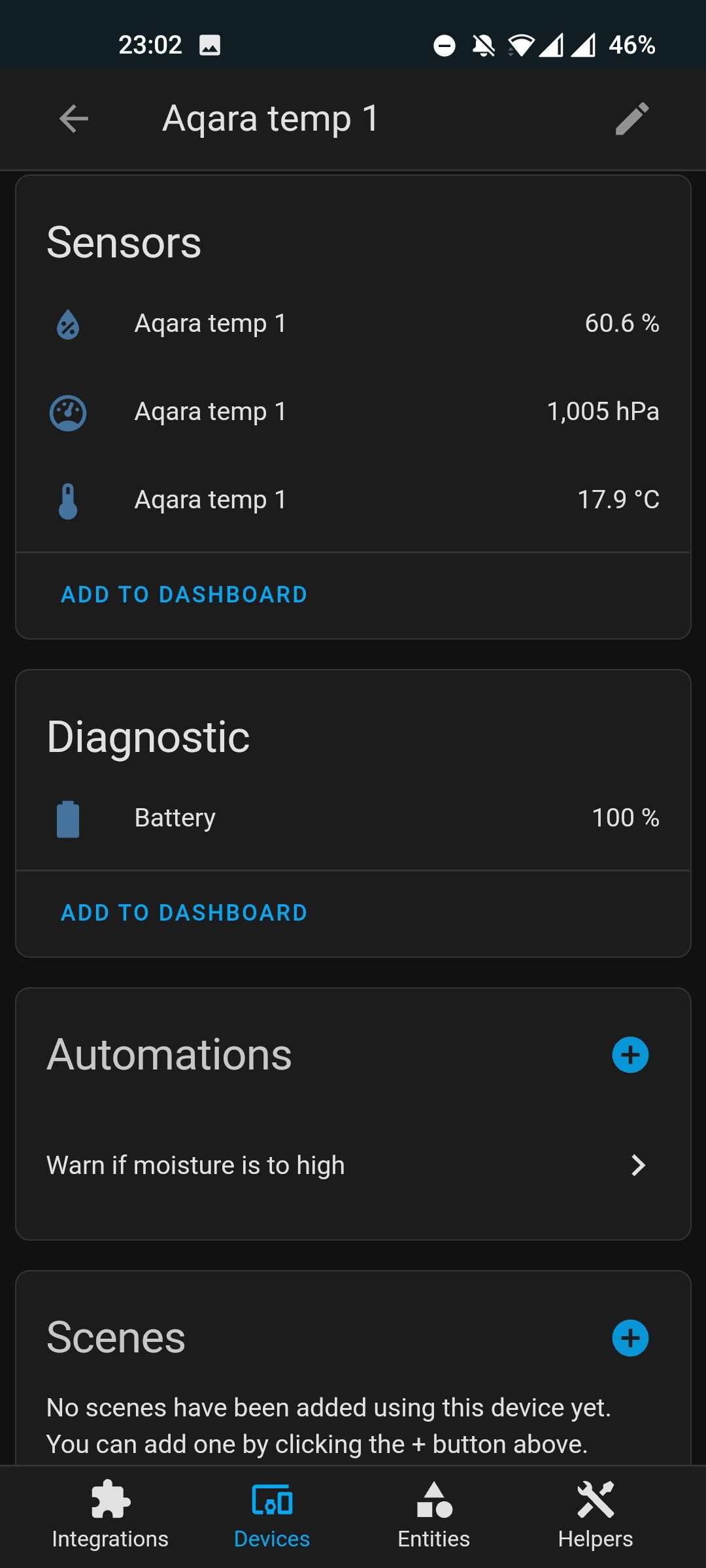Viewport: 706px width, 1568px height.
Task: Add a new scene with plus button
Action: (x=630, y=1338)
